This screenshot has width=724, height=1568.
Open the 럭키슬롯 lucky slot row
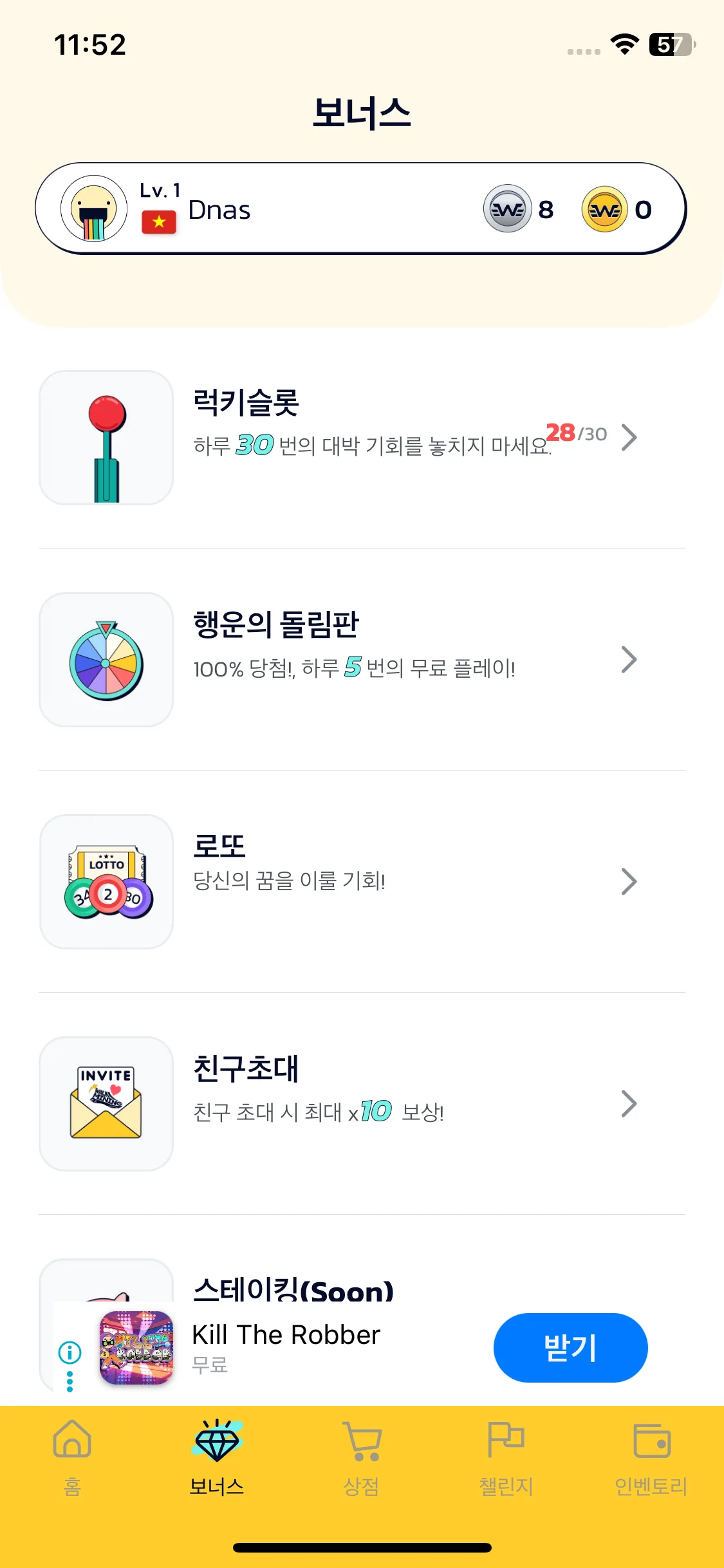click(x=360, y=438)
